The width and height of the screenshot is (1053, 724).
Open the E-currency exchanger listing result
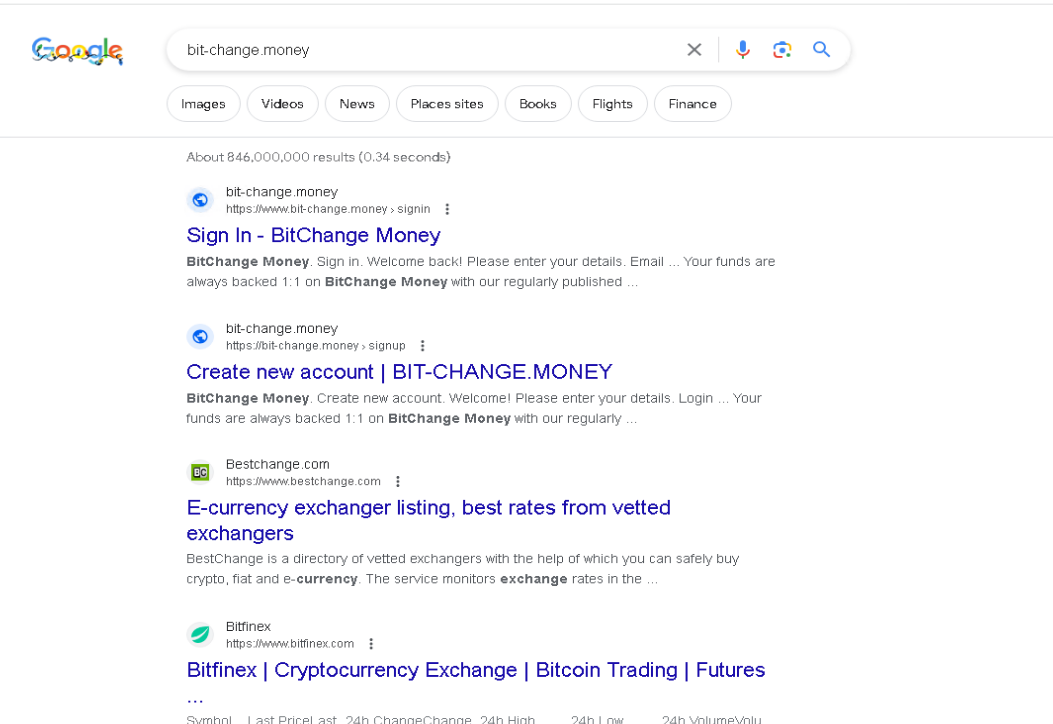pos(428,508)
